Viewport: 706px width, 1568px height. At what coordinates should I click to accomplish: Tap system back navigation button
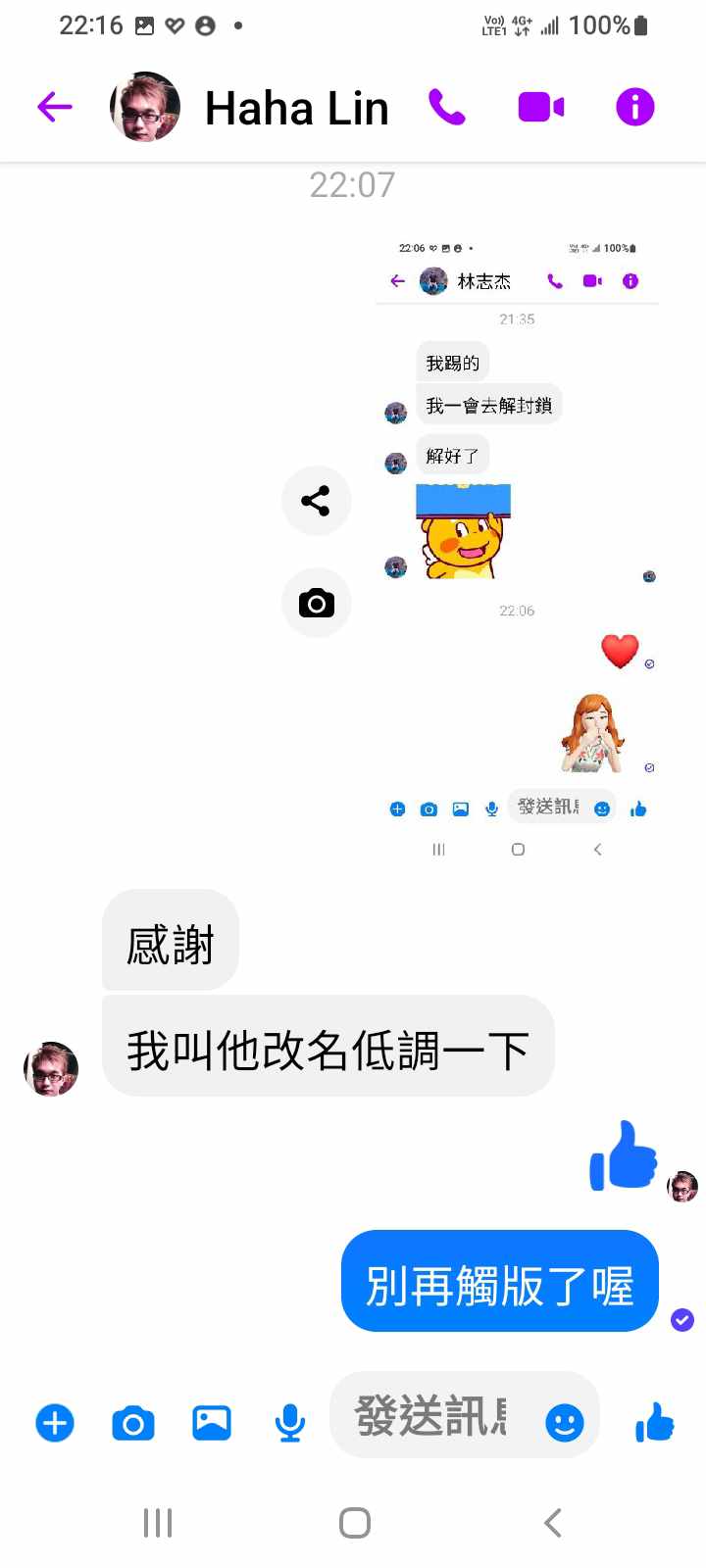552,1523
